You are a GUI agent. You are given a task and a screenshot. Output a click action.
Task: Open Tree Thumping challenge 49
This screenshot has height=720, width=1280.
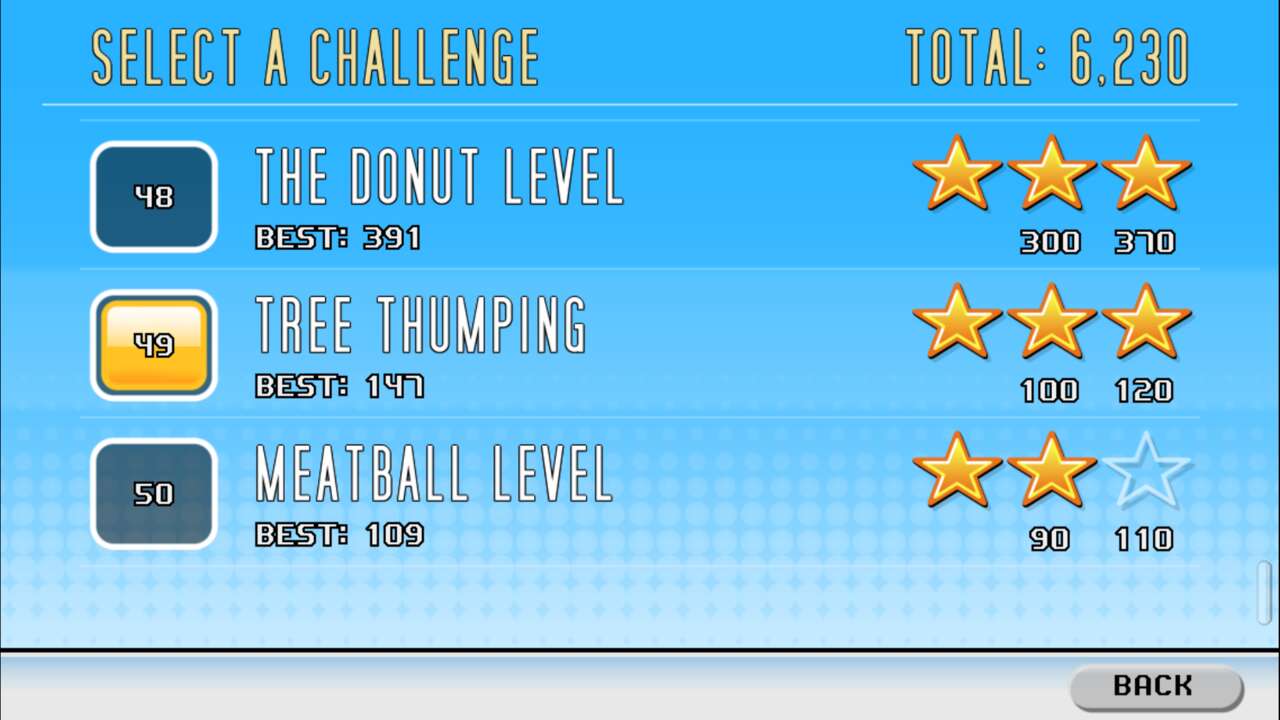click(x=154, y=345)
